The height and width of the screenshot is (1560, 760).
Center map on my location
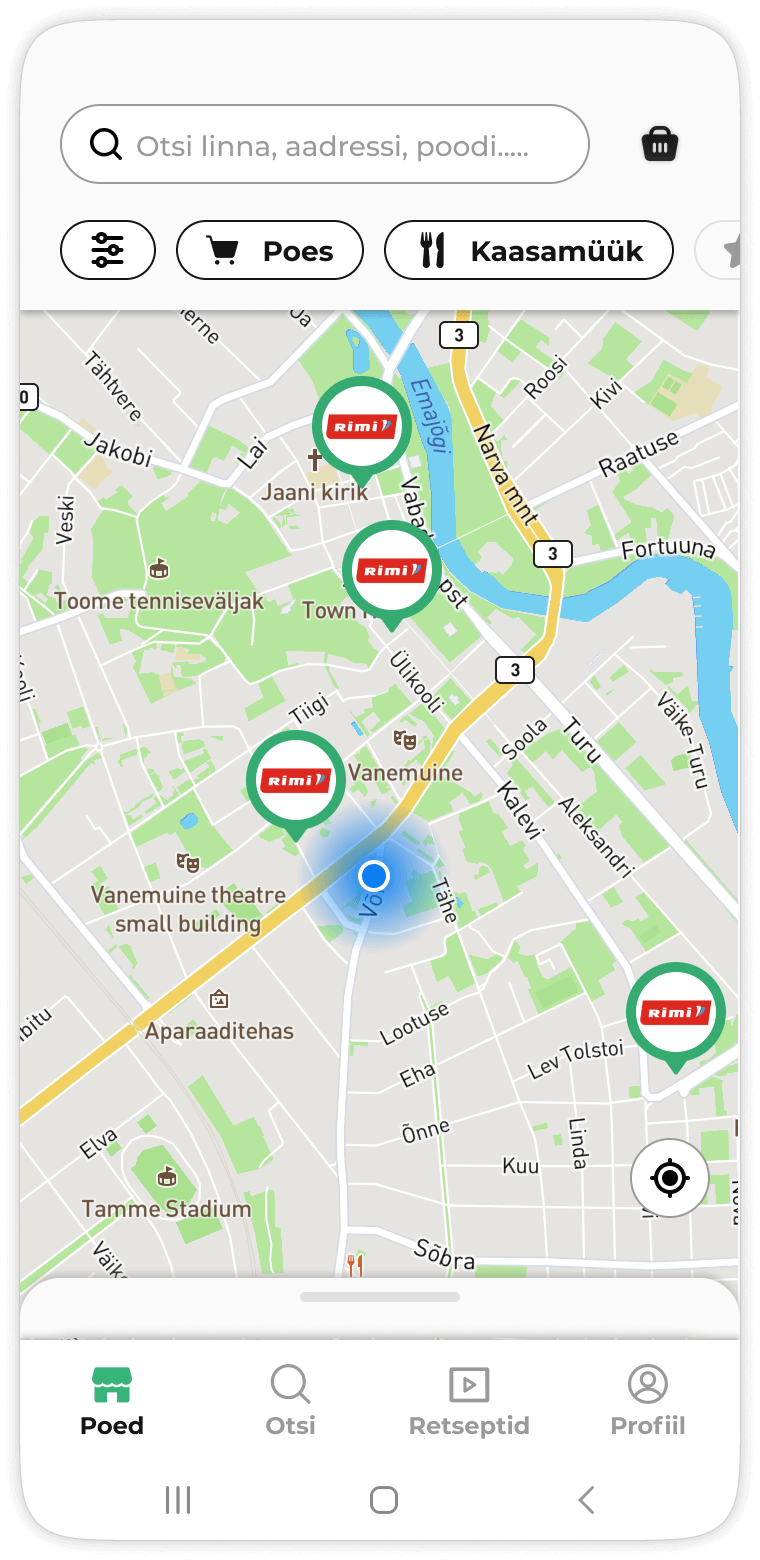(x=670, y=1178)
